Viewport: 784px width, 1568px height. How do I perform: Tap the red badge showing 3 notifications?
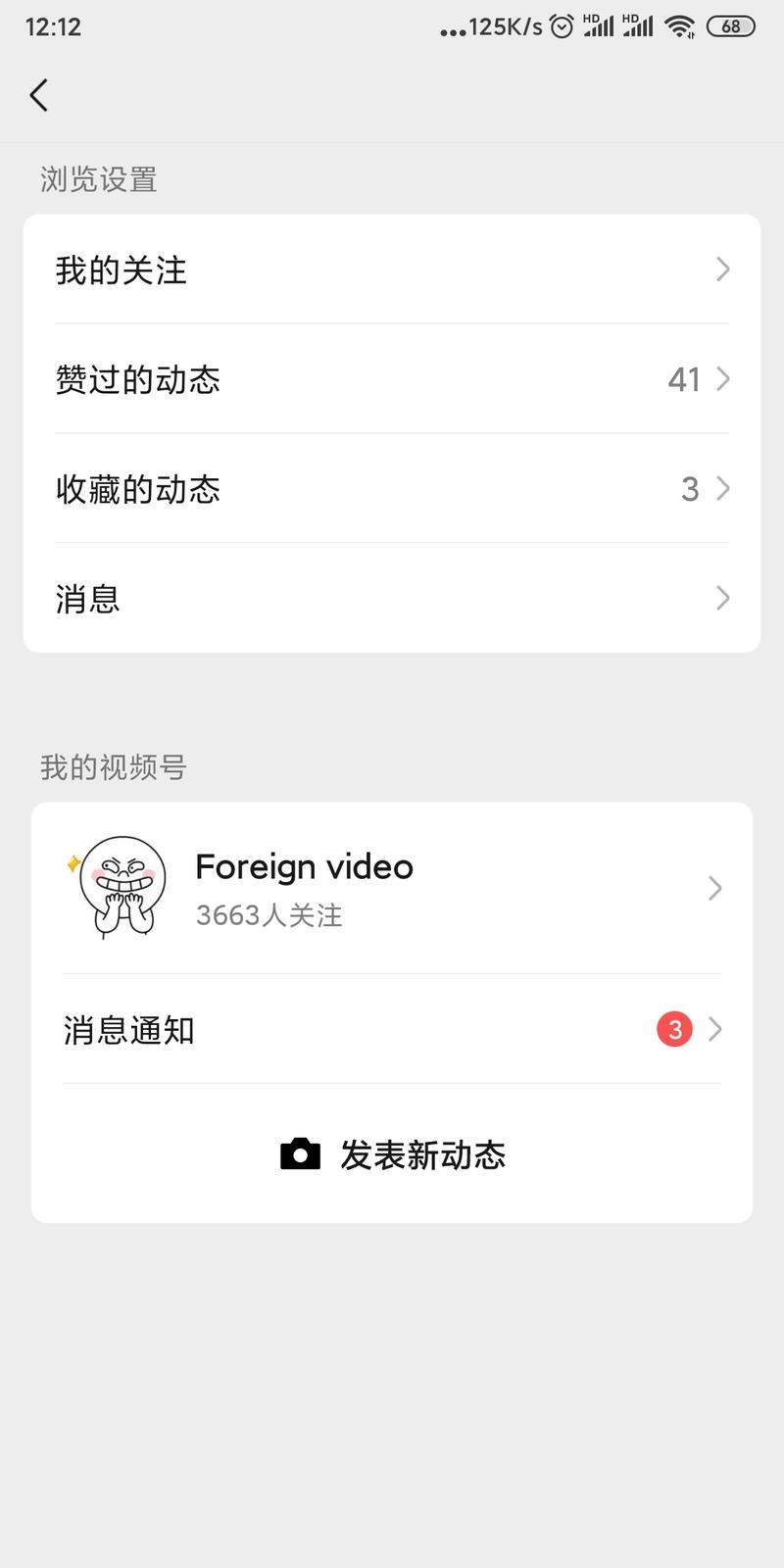(673, 1029)
